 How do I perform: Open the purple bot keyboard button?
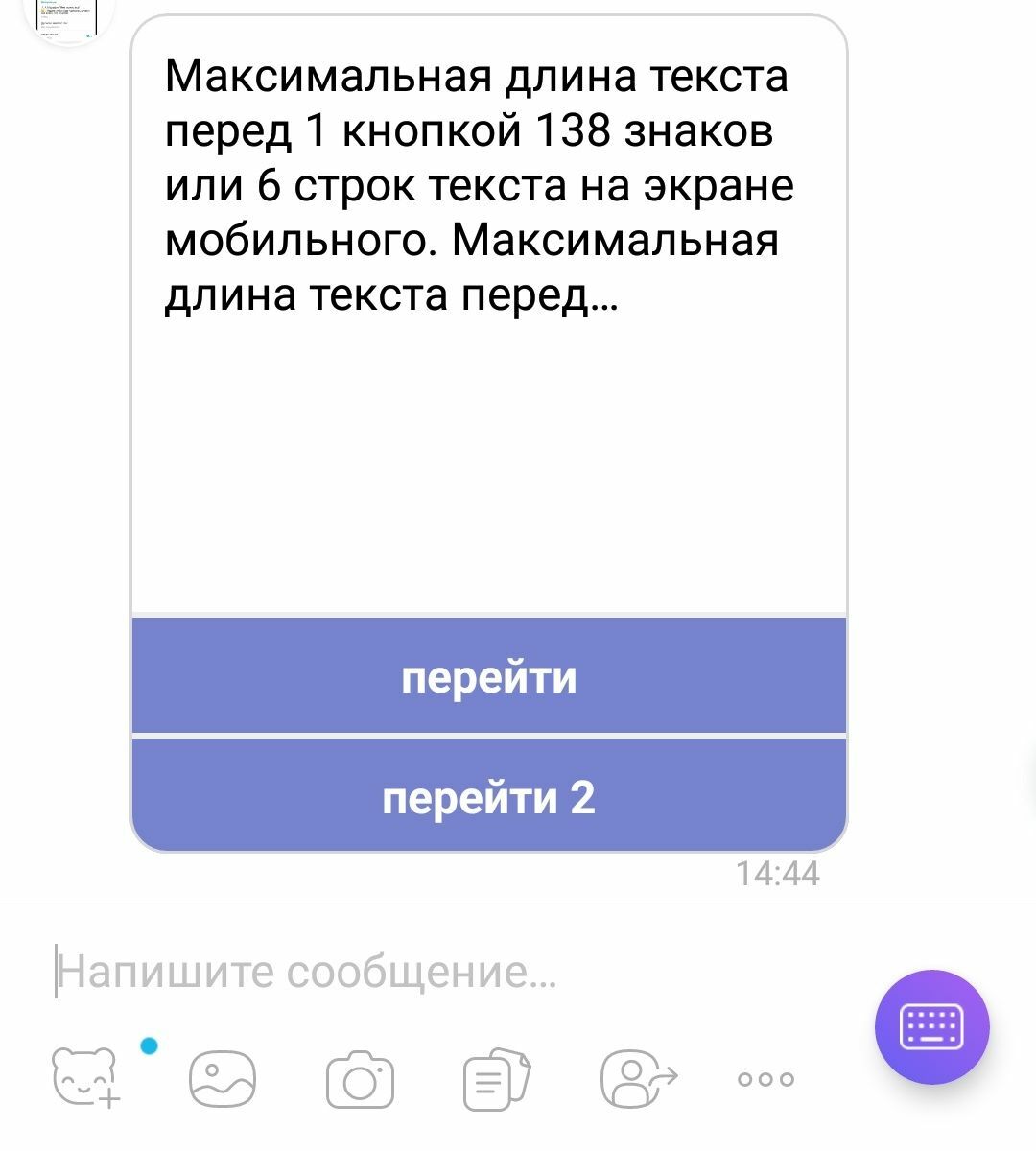[x=931, y=1026]
